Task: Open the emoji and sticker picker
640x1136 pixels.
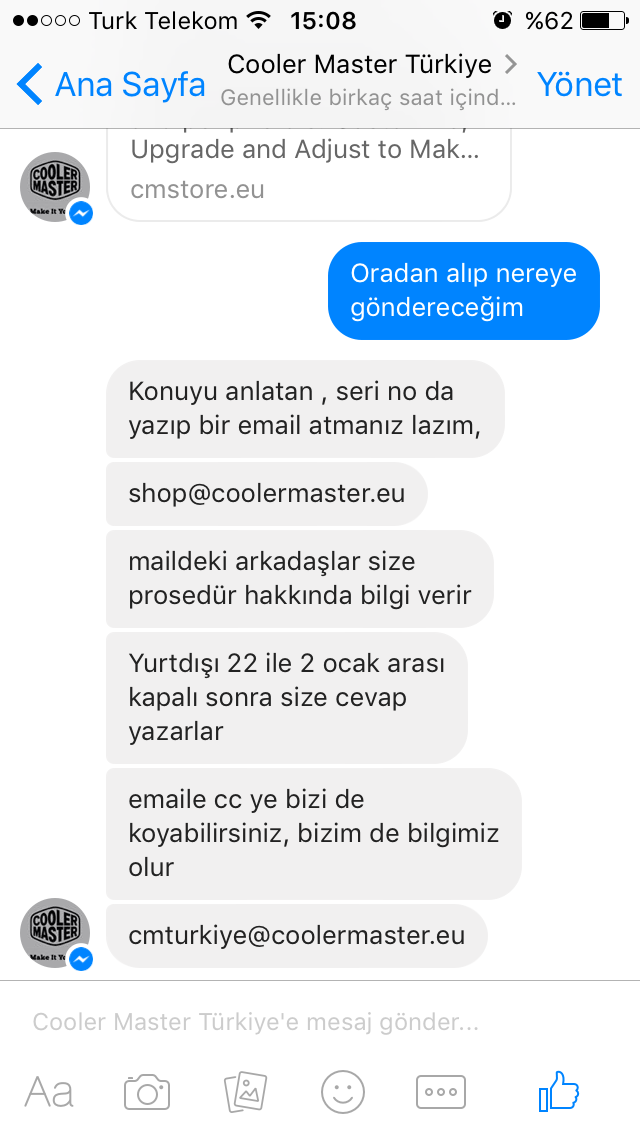Action: (x=343, y=1092)
